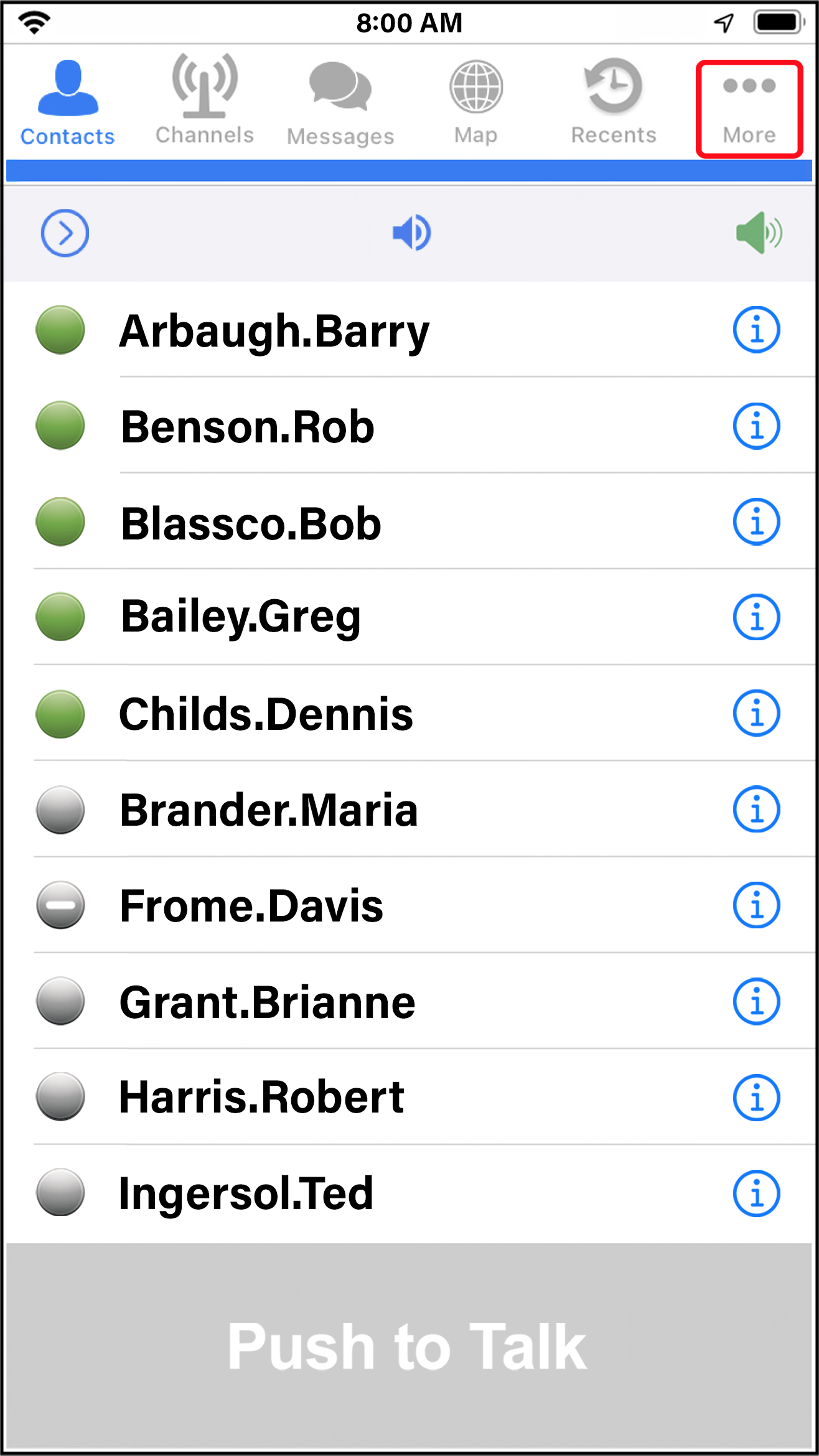The height and width of the screenshot is (1456, 819).
Task: Switch to the Messages tab
Action: (x=340, y=103)
